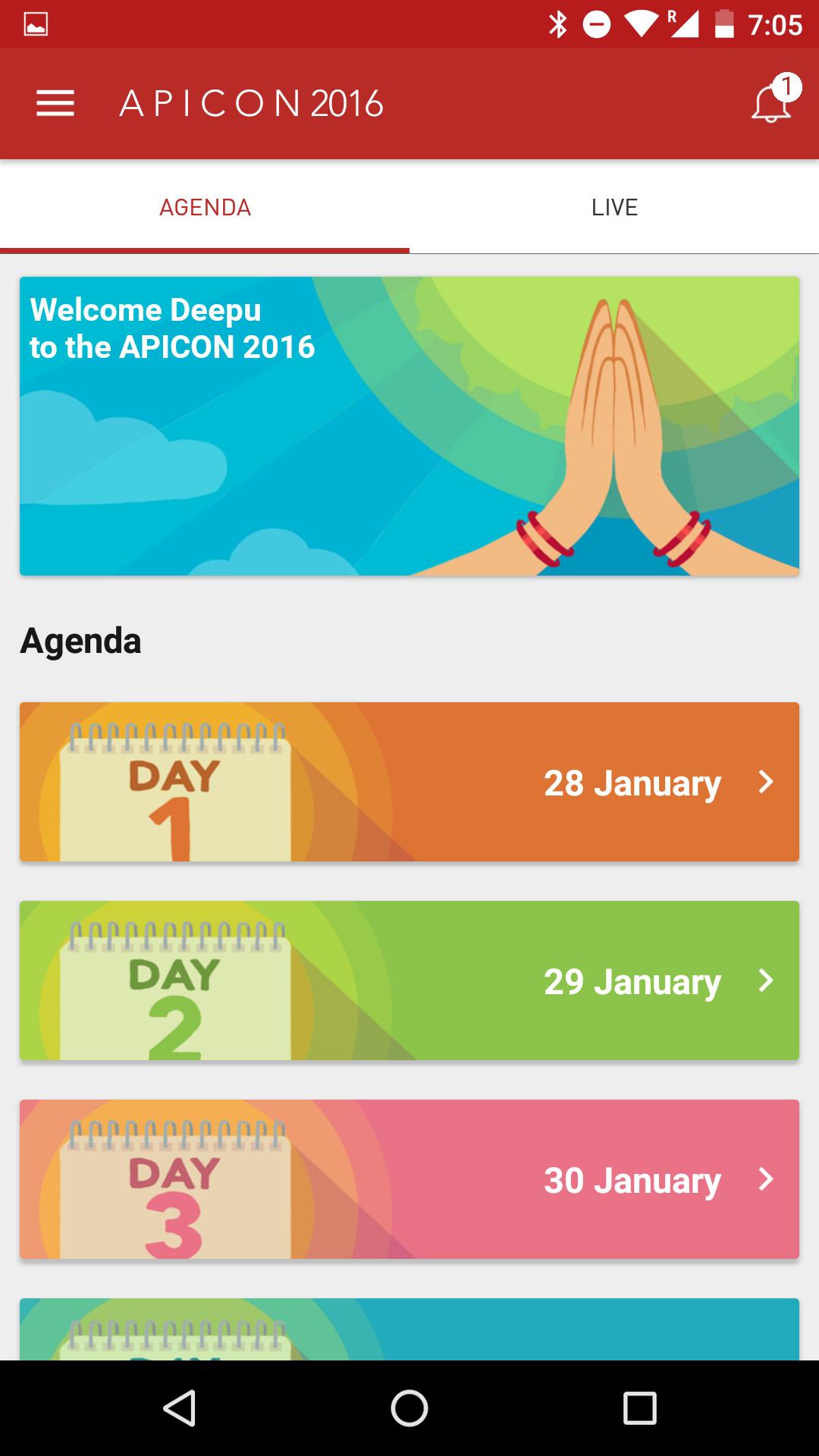
Task: Expand the 30 January agenda chevron
Action: [767, 1180]
